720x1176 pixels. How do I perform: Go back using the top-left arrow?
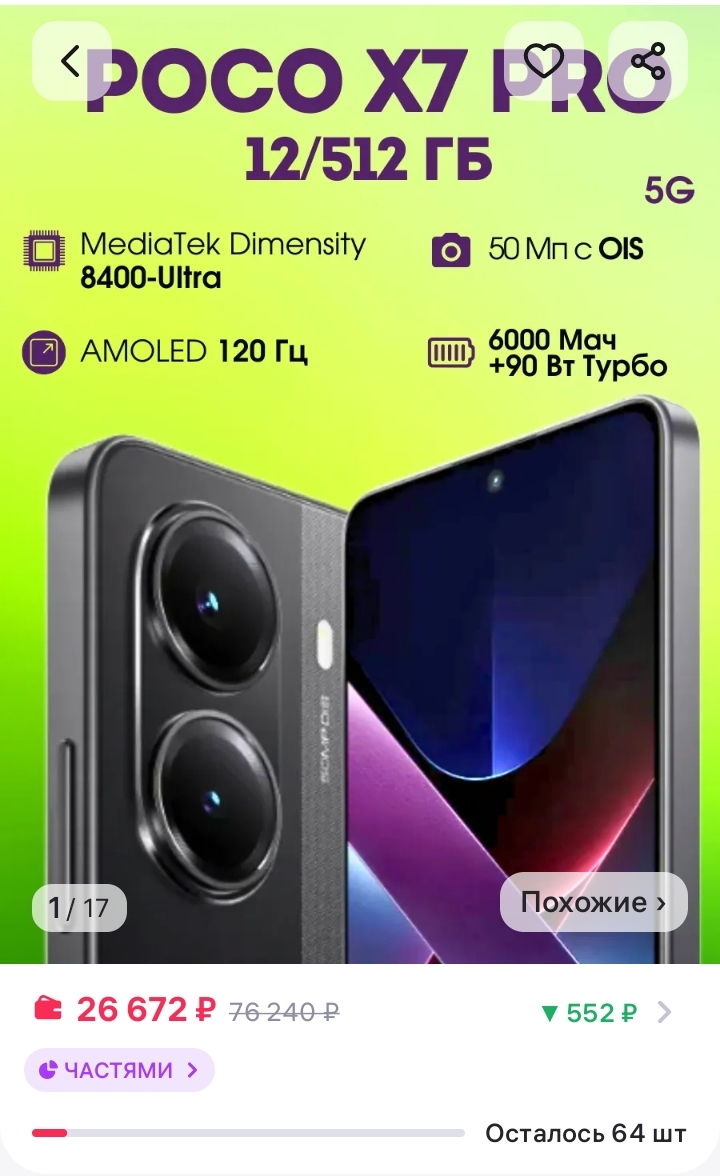coord(71,61)
